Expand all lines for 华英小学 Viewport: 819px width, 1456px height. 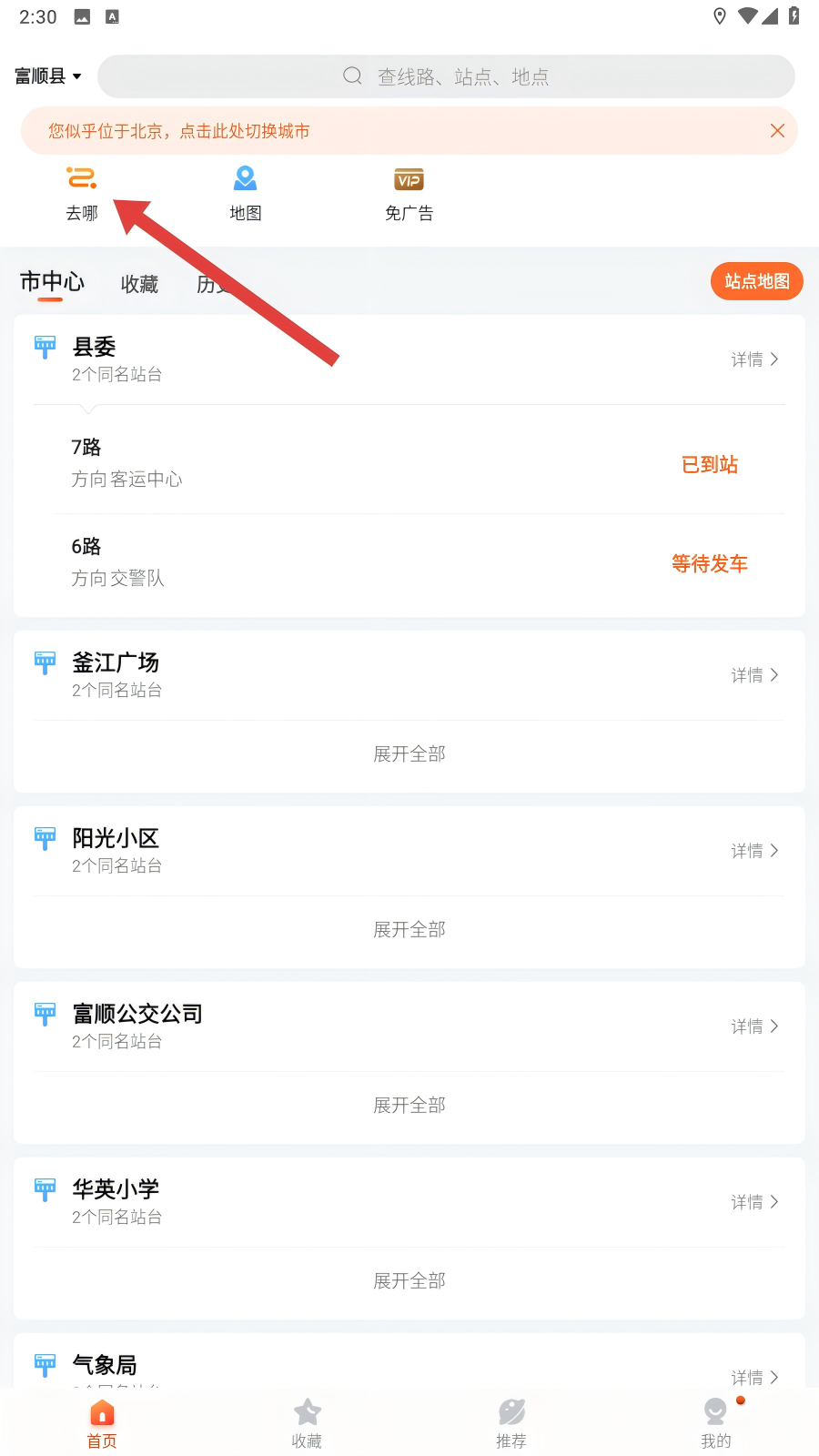coord(409,1280)
